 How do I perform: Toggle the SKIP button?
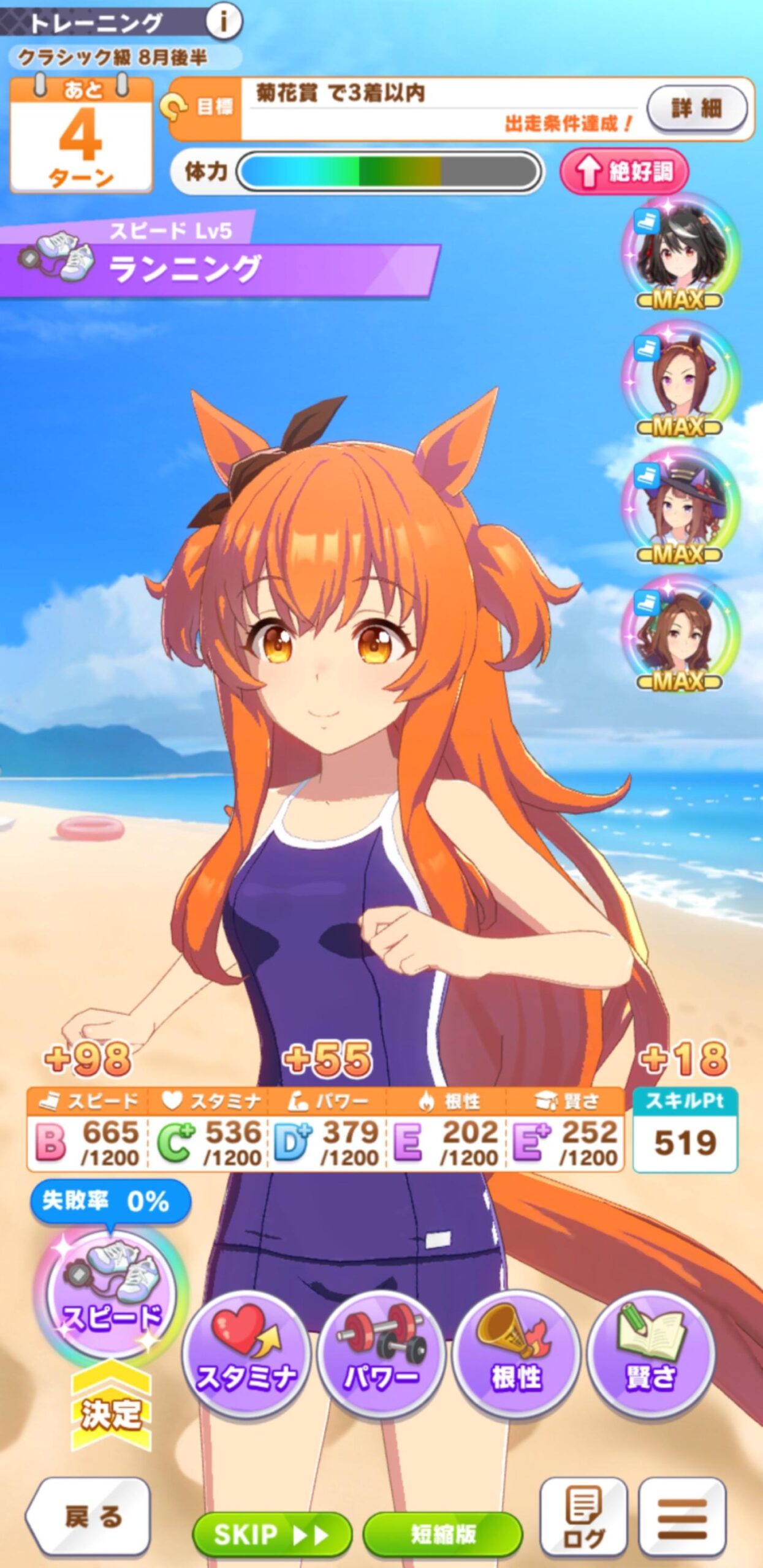(x=271, y=1534)
